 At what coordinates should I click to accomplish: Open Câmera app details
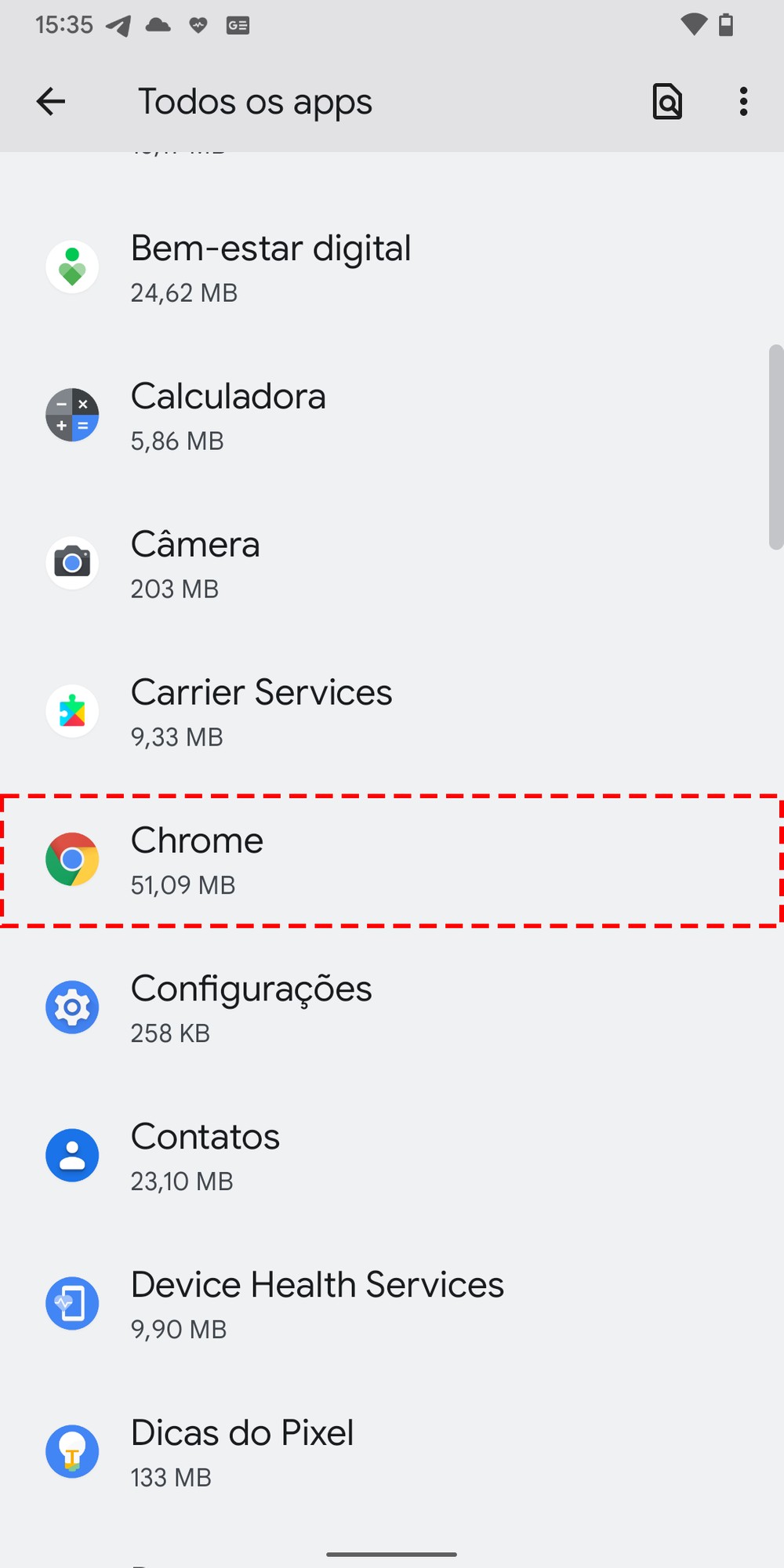click(x=195, y=564)
